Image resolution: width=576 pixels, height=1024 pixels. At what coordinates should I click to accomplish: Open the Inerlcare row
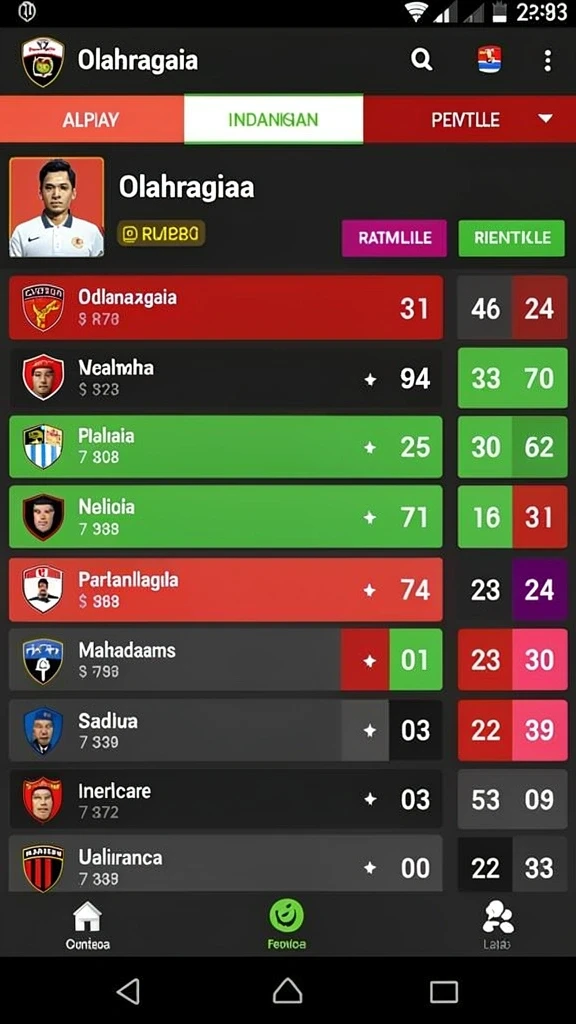point(226,799)
